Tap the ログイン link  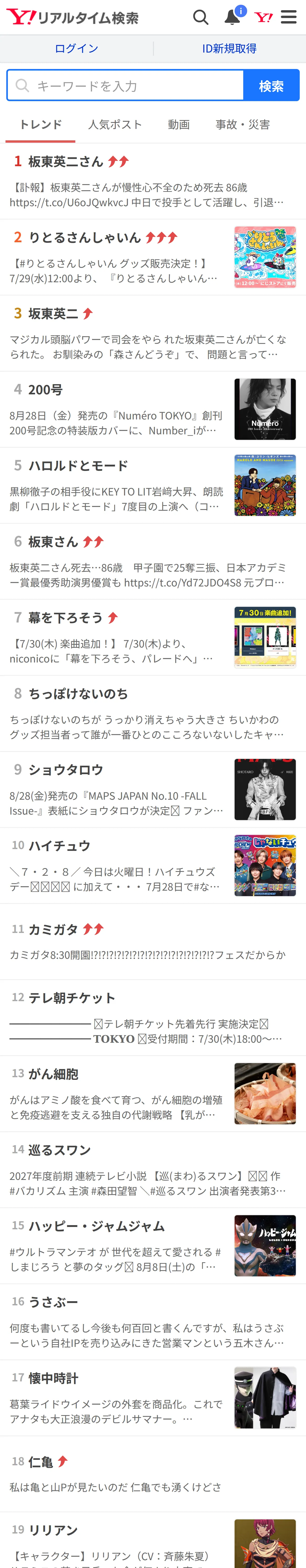76,49
